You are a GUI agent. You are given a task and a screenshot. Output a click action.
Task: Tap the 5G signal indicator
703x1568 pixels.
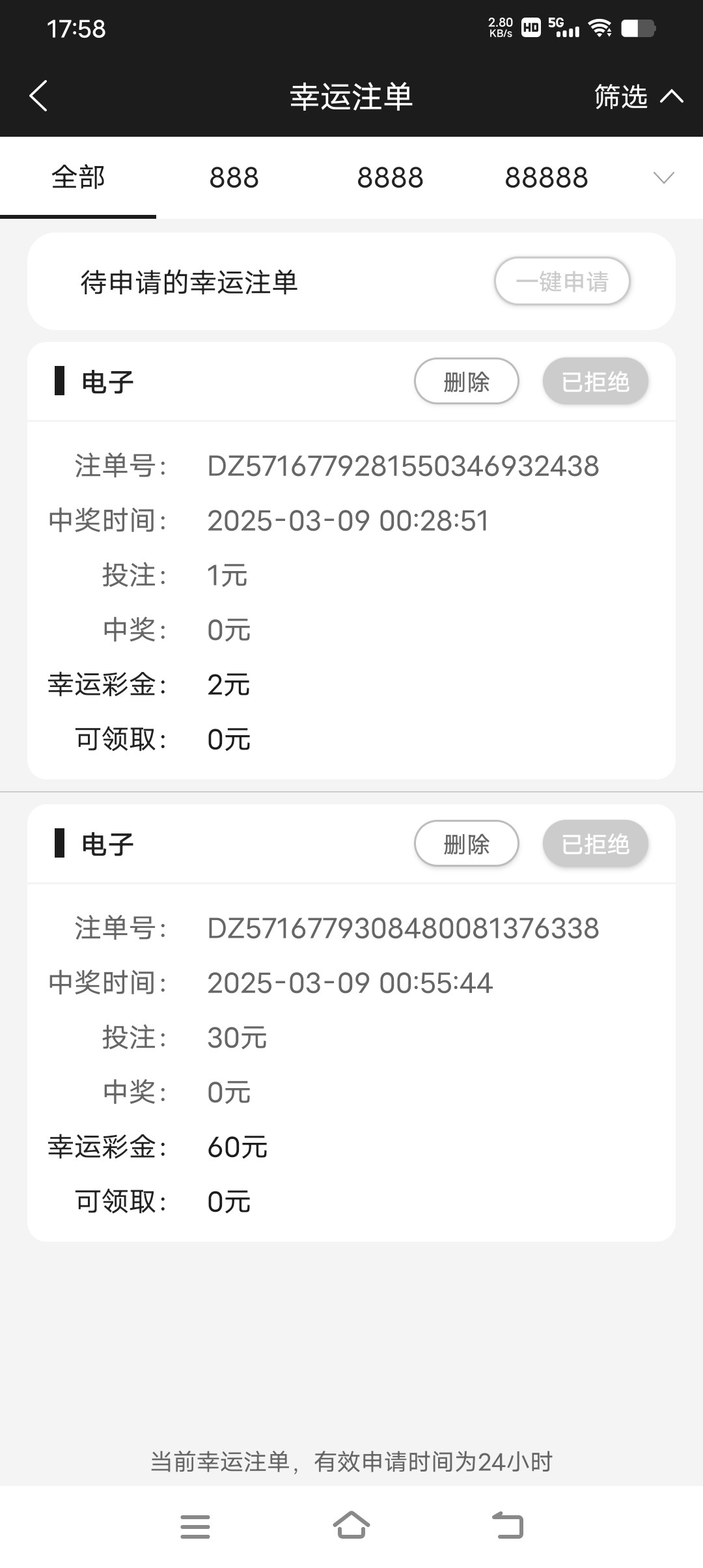(x=564, y=28)
